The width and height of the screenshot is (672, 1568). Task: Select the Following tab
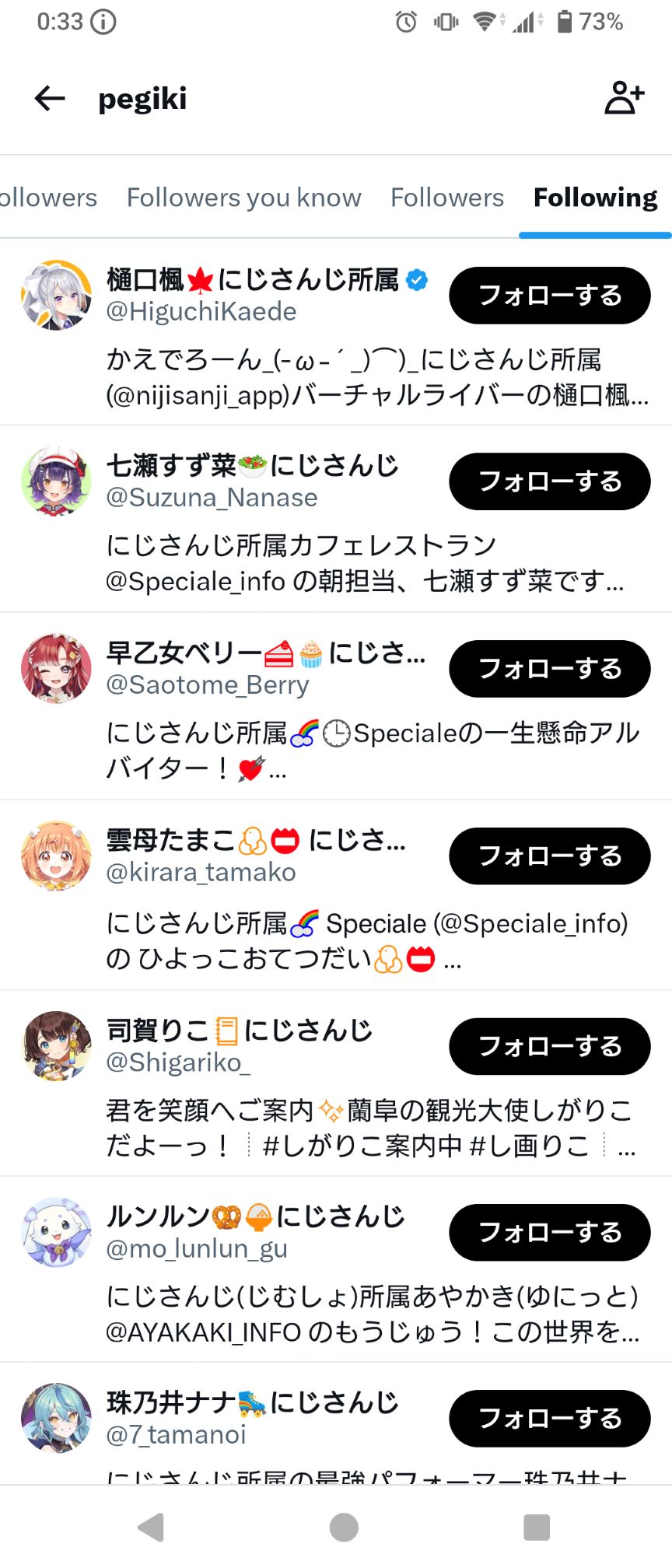[595, 198]
